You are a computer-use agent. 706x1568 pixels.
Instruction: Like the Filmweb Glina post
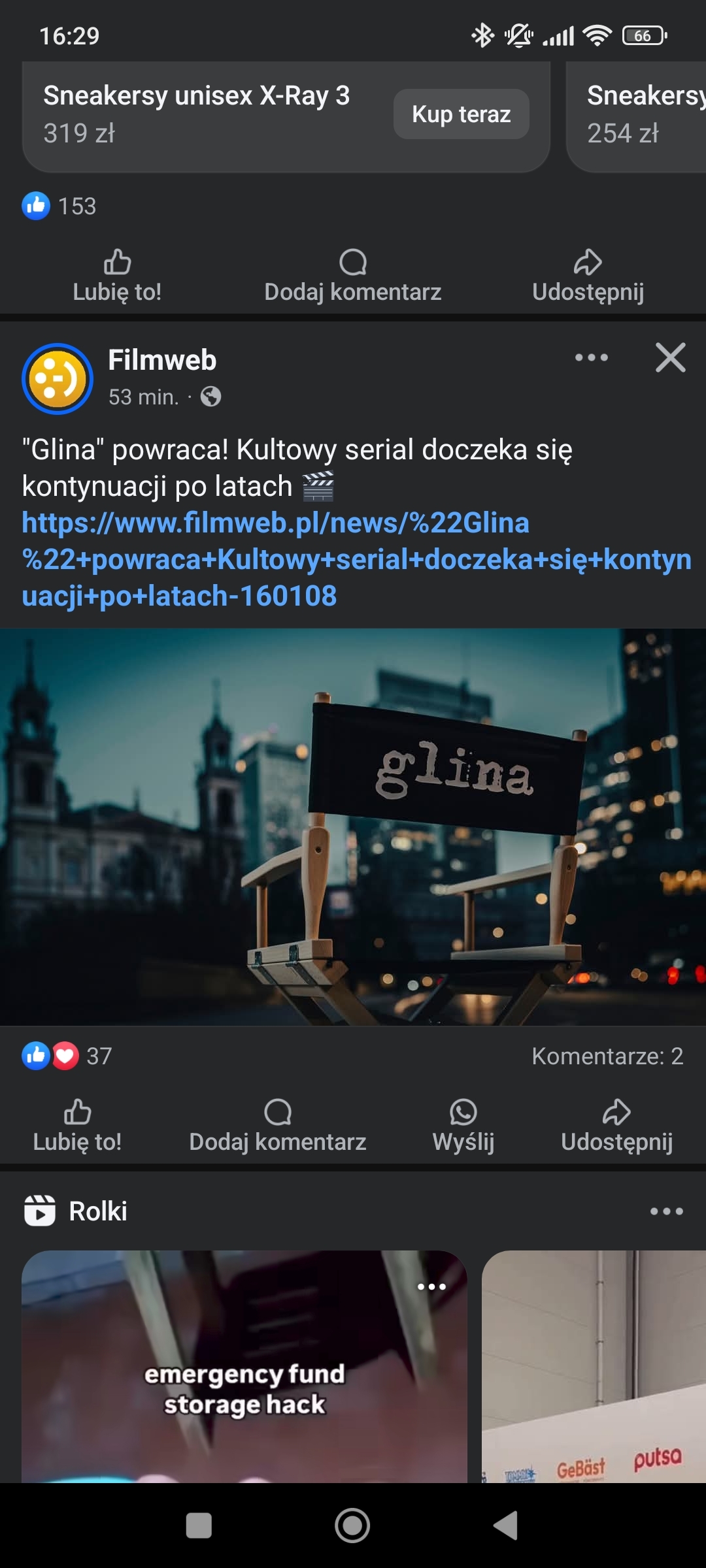tap(77, 1126)
